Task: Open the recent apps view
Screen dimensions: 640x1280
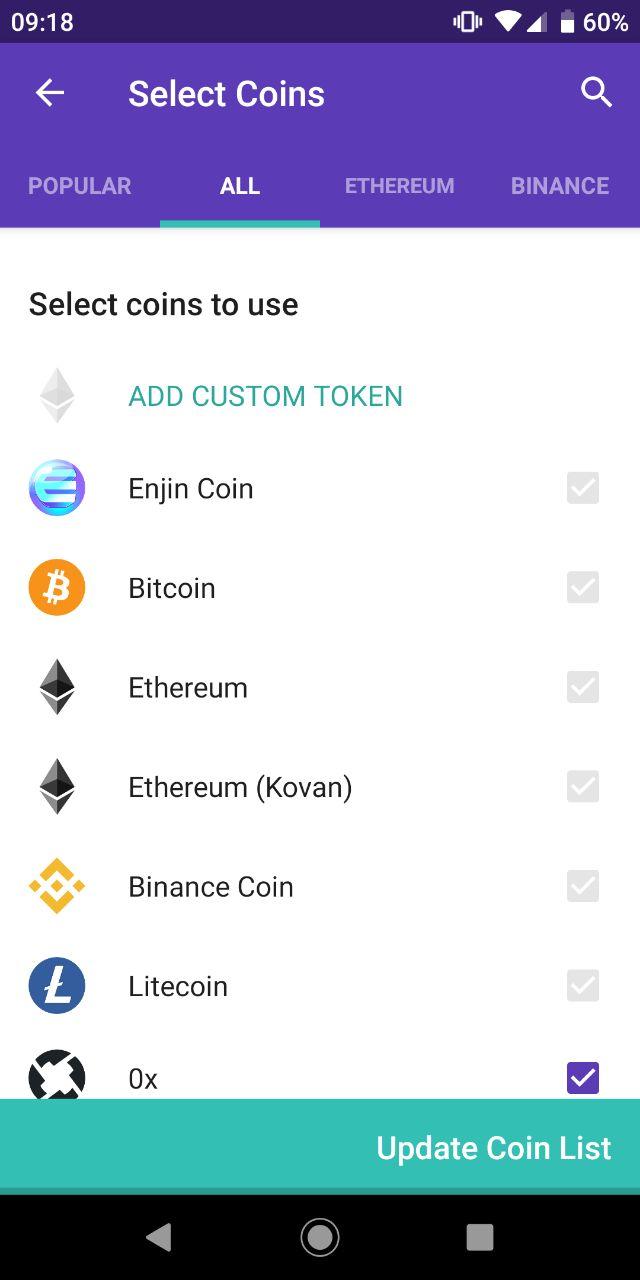Action: (x=480, y=1238)
